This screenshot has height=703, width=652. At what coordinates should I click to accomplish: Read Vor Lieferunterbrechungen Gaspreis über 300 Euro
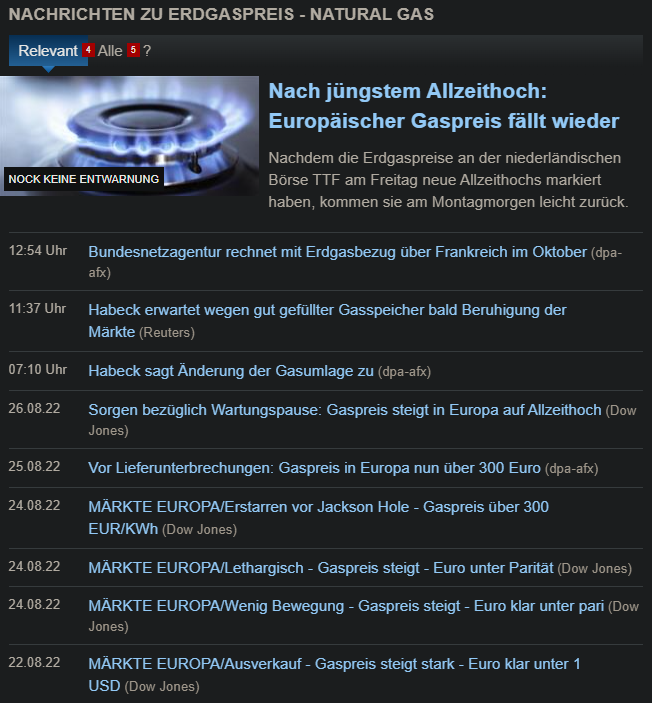pos(314,468)
